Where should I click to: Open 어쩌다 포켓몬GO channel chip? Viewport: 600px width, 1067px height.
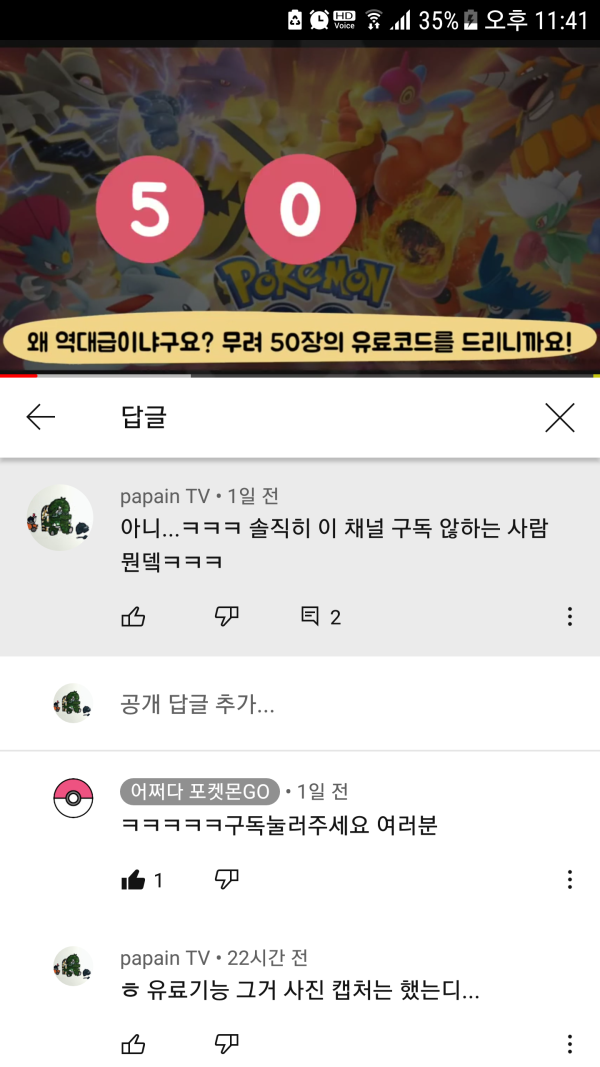click(200, 792)
